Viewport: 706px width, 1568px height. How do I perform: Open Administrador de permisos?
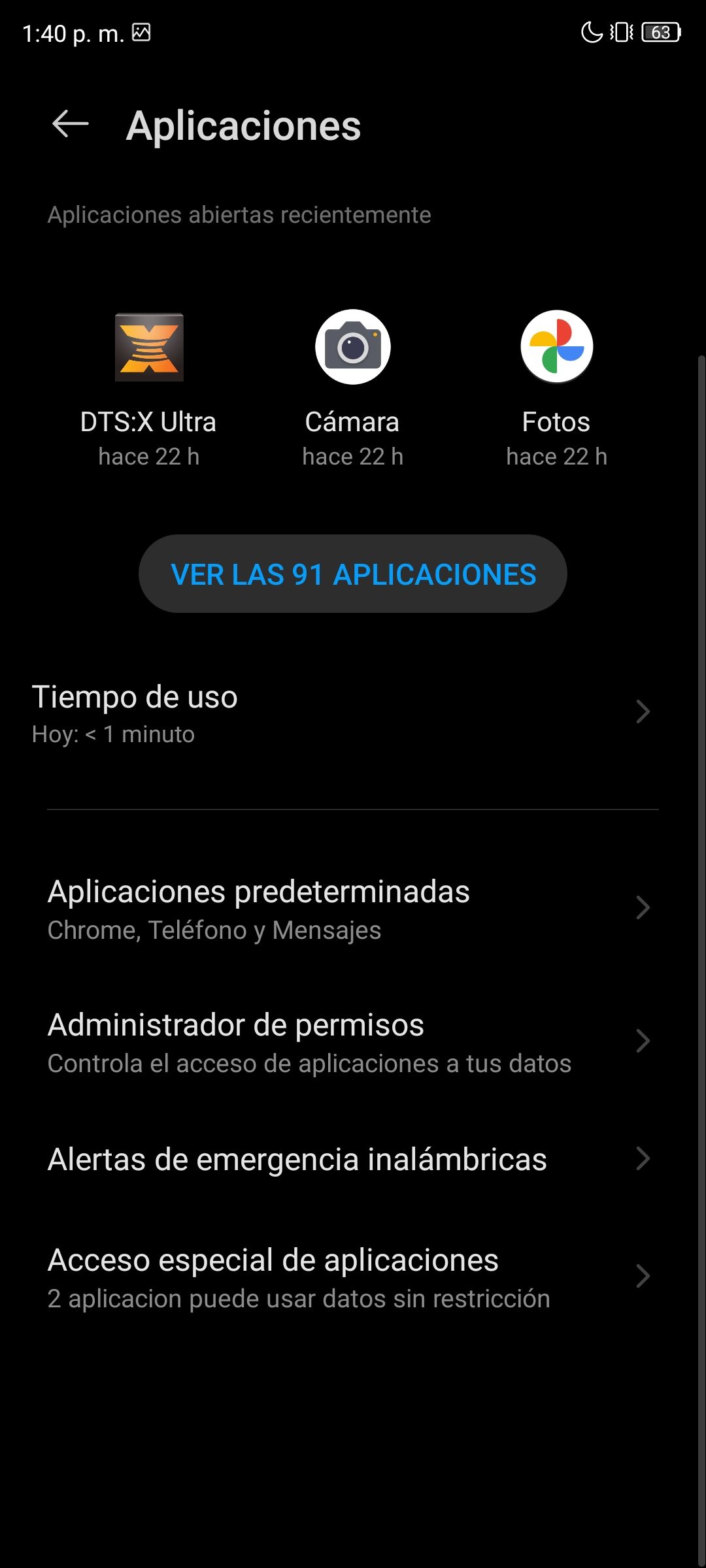coord(340,1042)
